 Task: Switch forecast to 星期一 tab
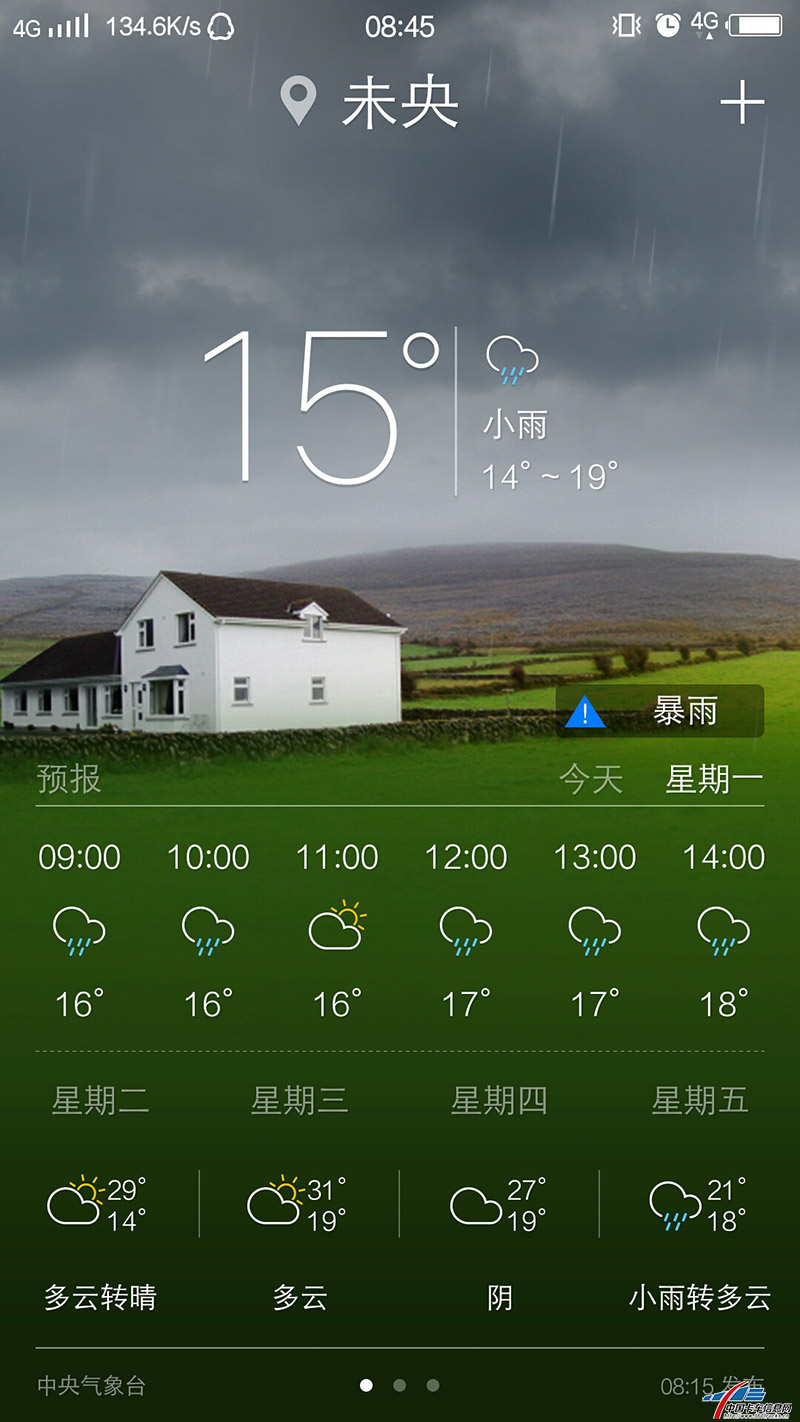pyautogui.click(x=714, y=779)
